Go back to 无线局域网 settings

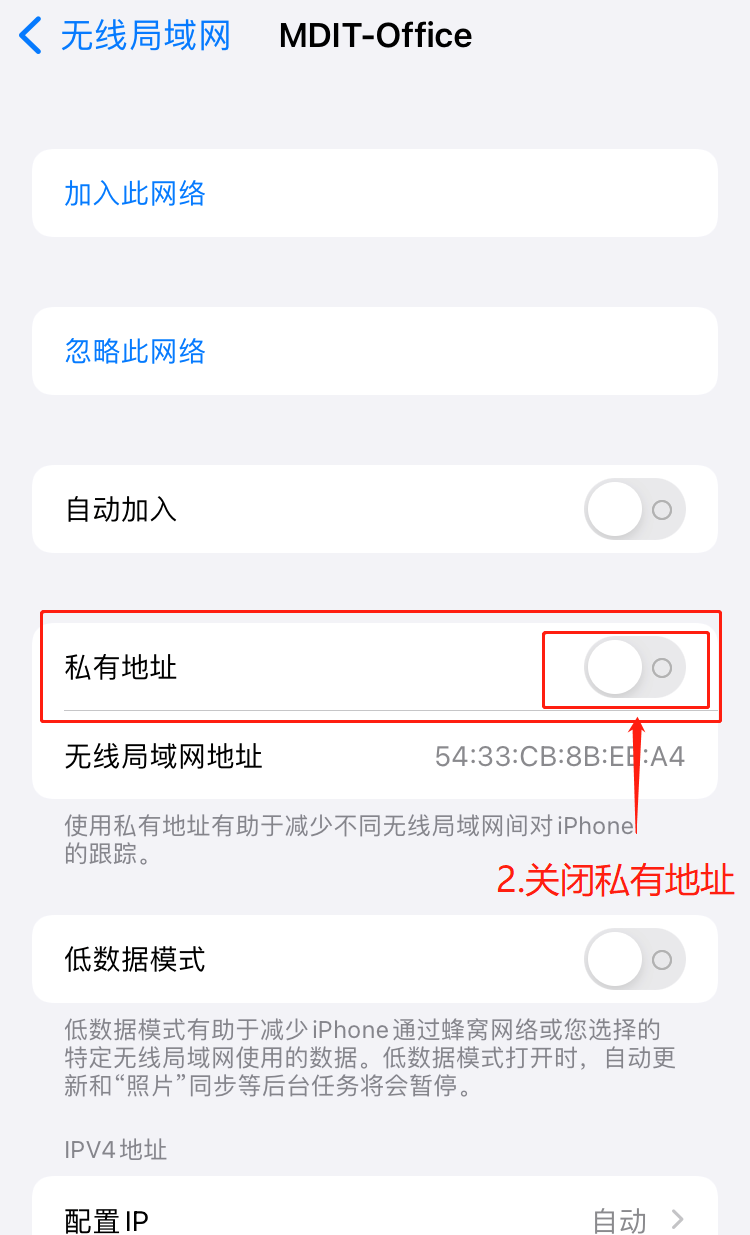(x=125, y=37)
